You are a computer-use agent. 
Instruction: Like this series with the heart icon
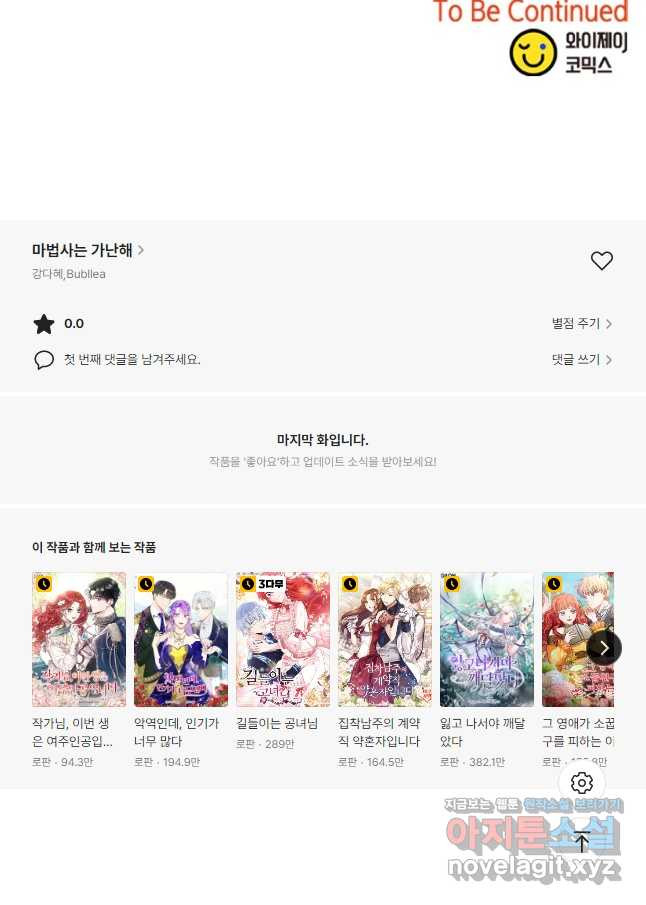click(601, 261)
